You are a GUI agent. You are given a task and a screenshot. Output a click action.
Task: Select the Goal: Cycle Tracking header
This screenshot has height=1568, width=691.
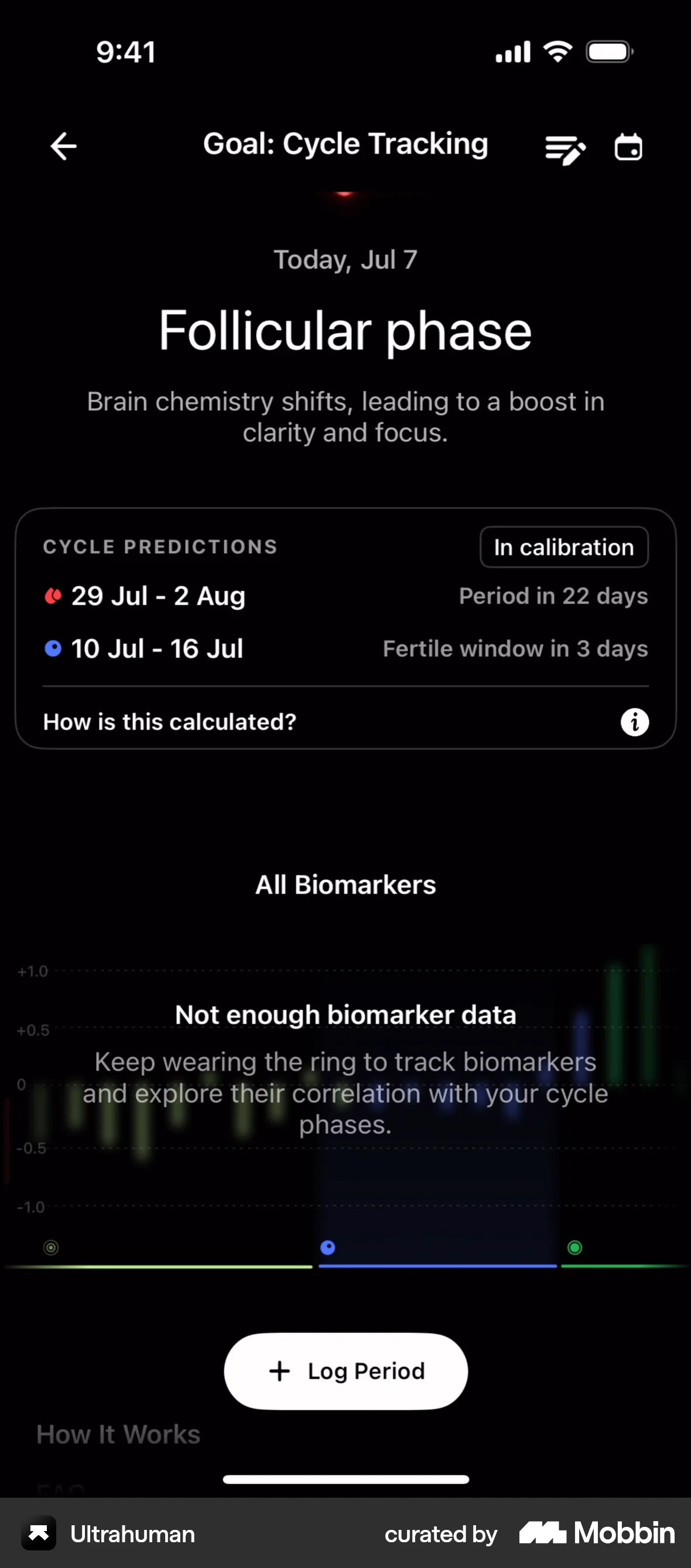345,144
